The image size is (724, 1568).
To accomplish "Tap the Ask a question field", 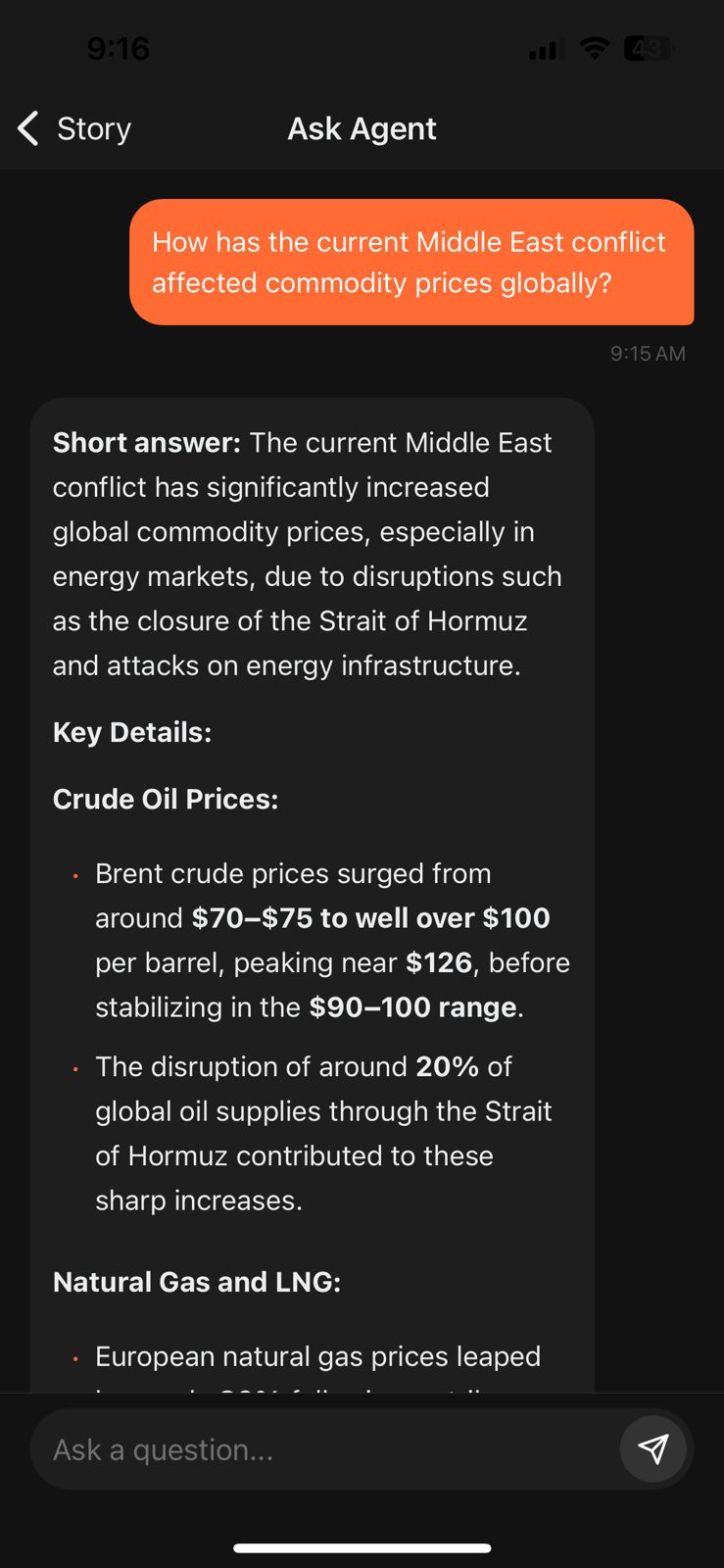I will tap(323, 1449).
